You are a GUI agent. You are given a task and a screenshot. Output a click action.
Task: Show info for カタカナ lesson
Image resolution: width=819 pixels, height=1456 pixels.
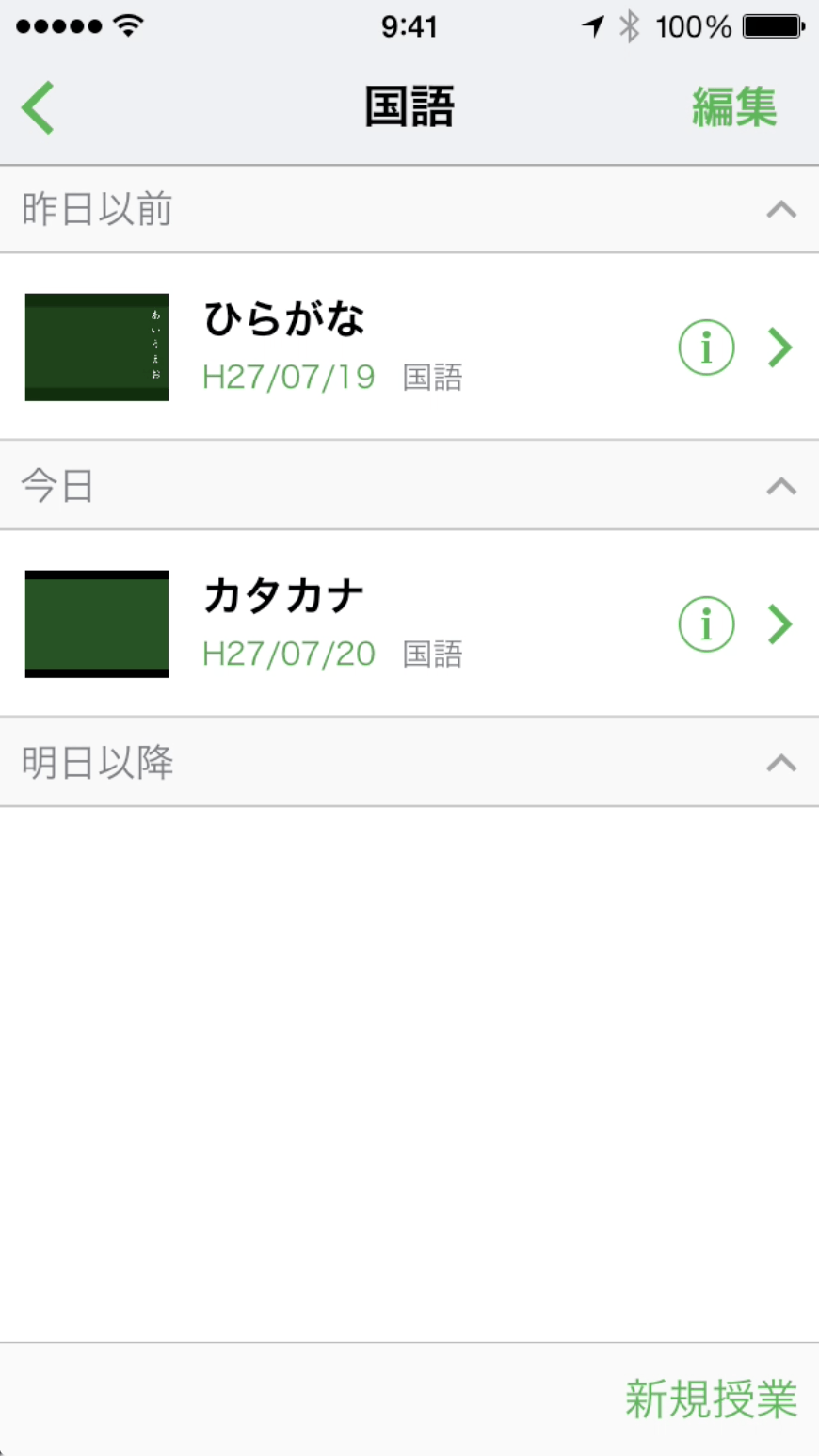tap(706, 623)
